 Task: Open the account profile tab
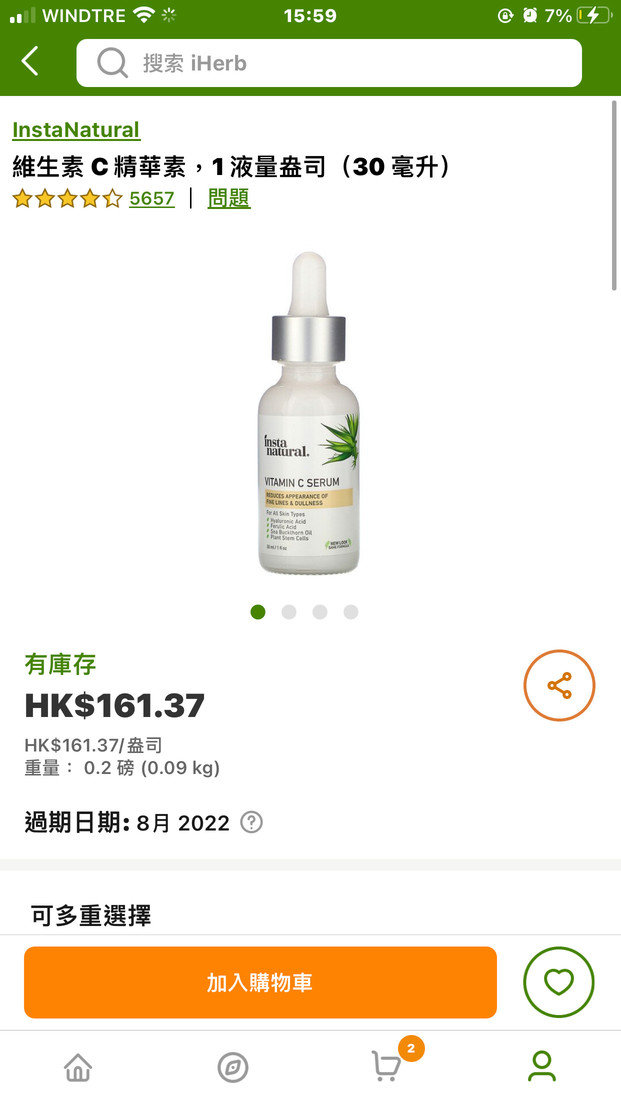542,1066
